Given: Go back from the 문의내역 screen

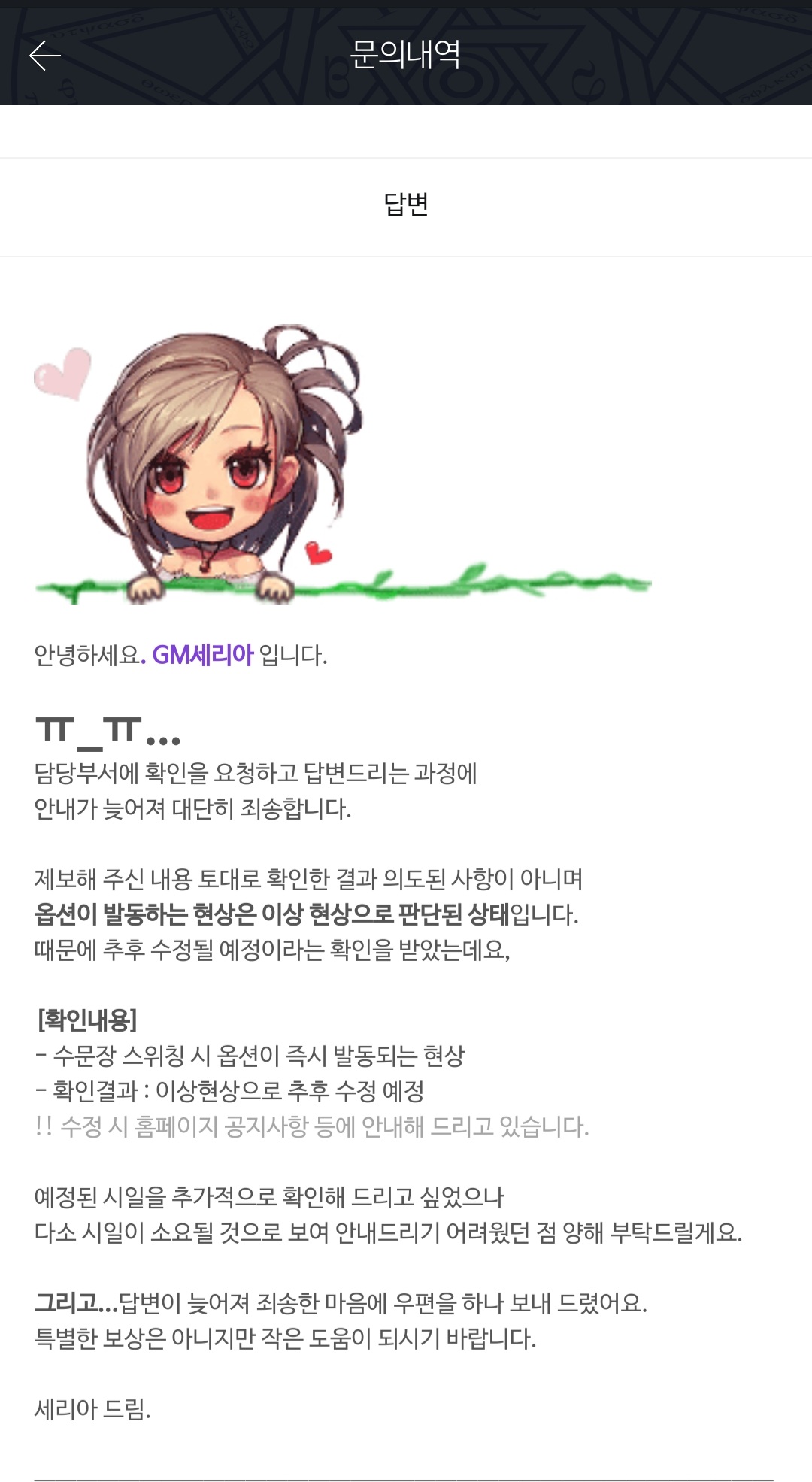Looking at the screenshot, I should coord(45,56).
